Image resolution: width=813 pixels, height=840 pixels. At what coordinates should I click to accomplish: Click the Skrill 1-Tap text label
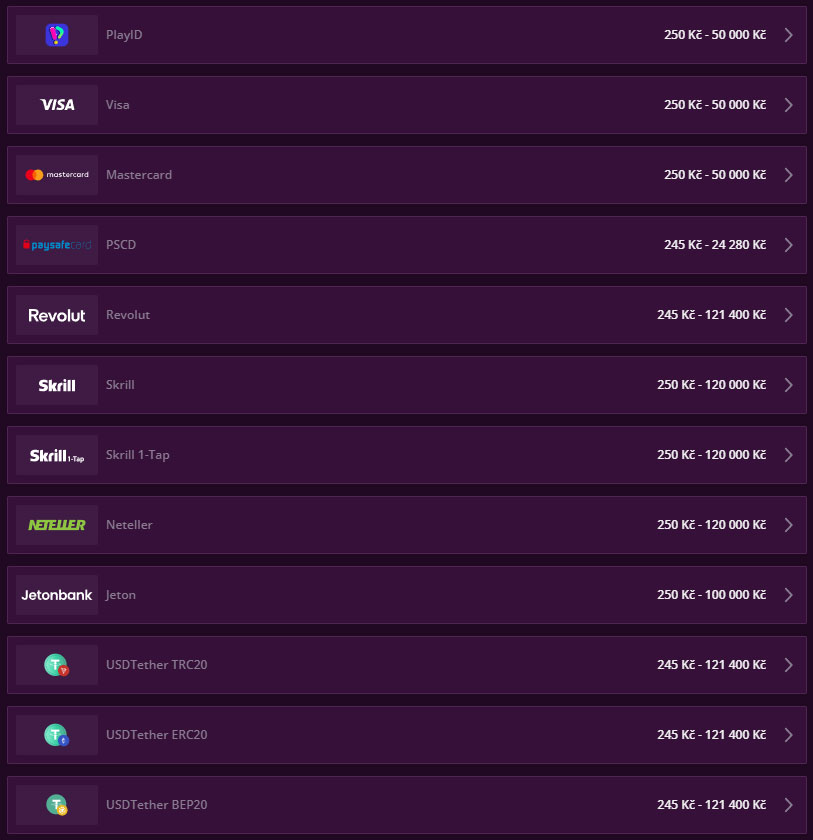(137, 454)
